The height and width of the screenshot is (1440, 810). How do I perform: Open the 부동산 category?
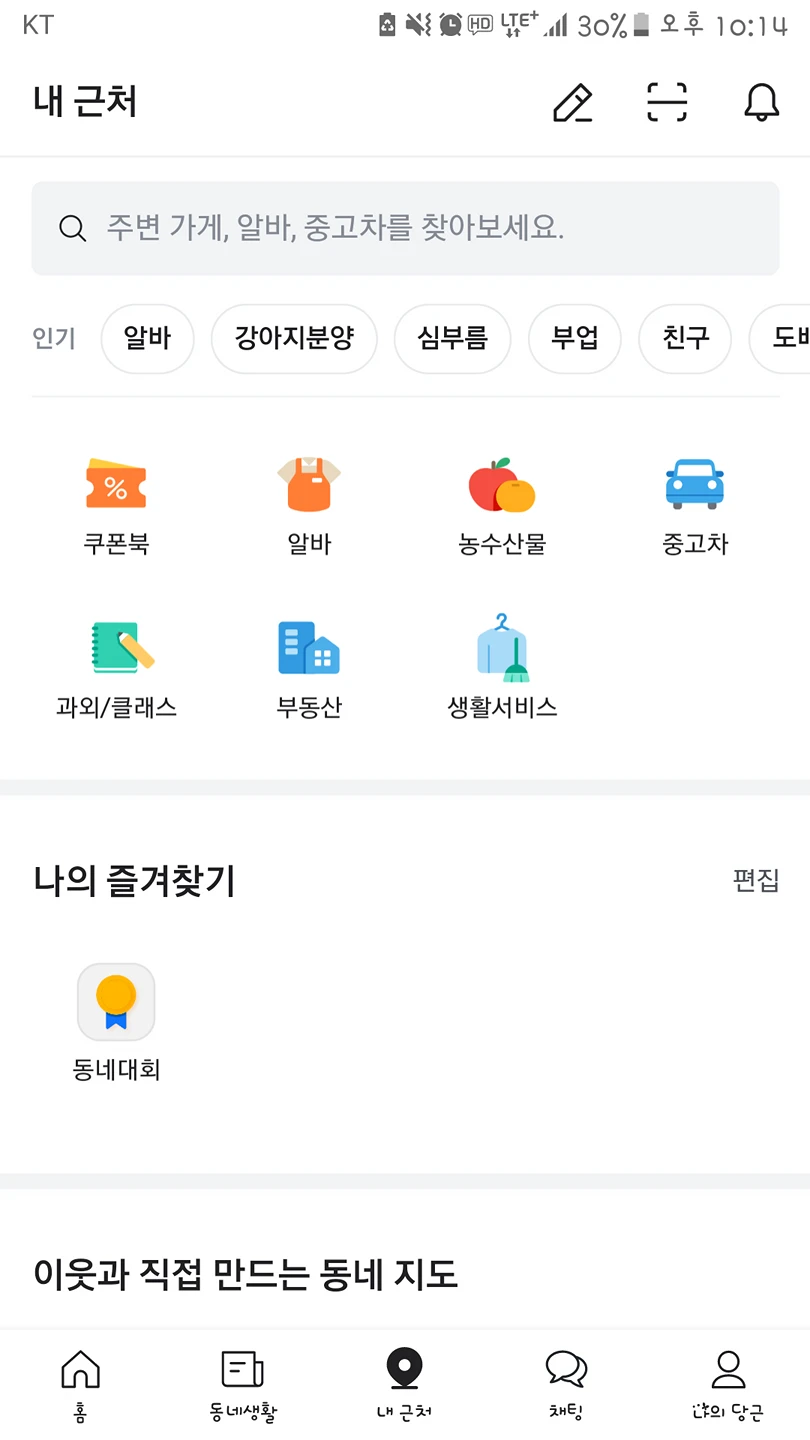[x=309, y=670]
